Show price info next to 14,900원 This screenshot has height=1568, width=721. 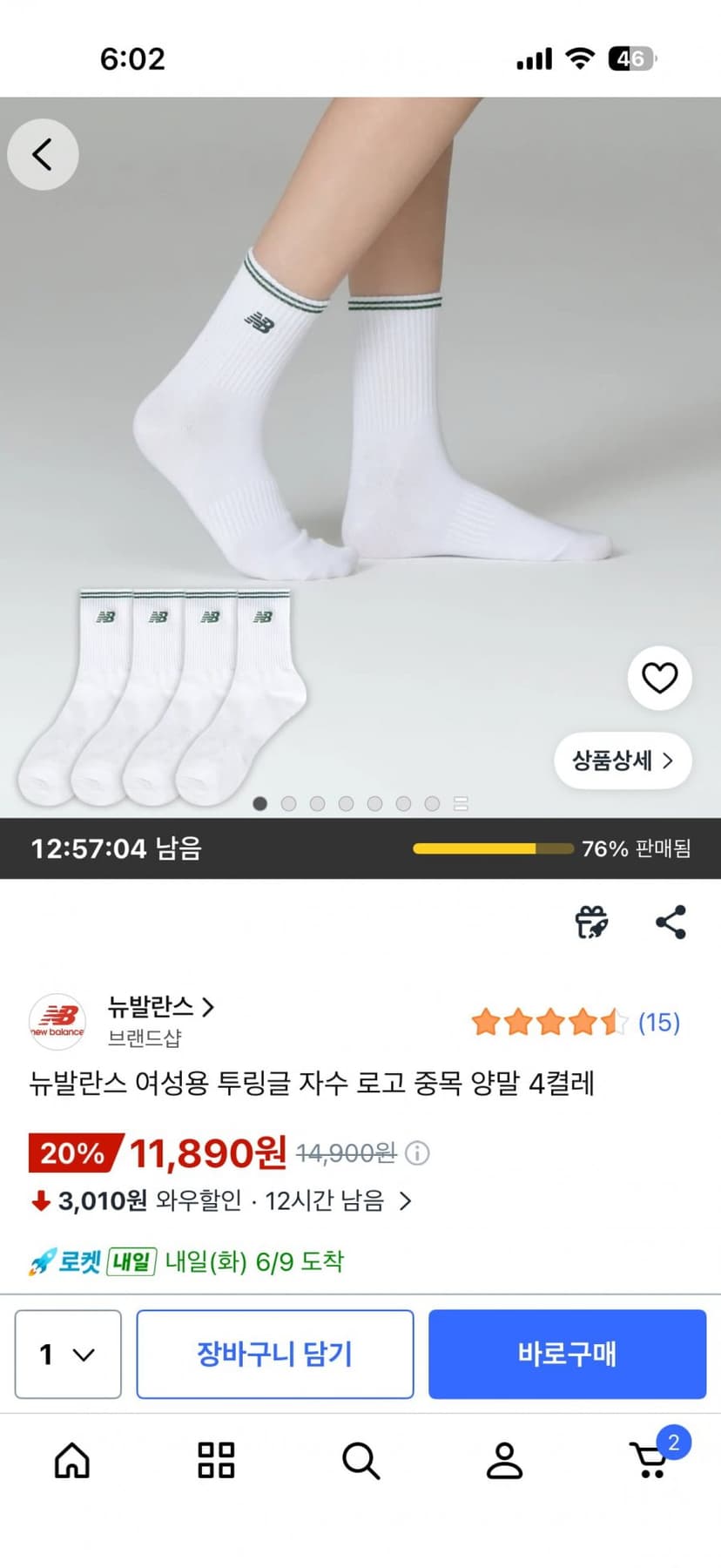pos(418,1153)
